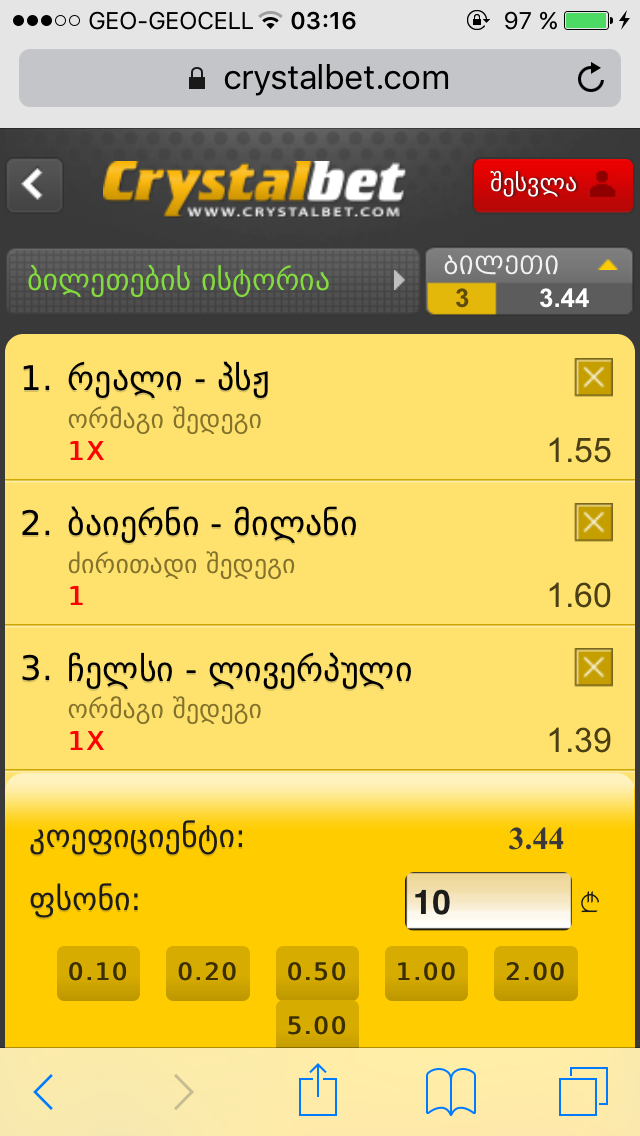Screen dimensions: 640x1136
Task: Open ბილეთების ისტორია ticket history
Action: [213, 280]
